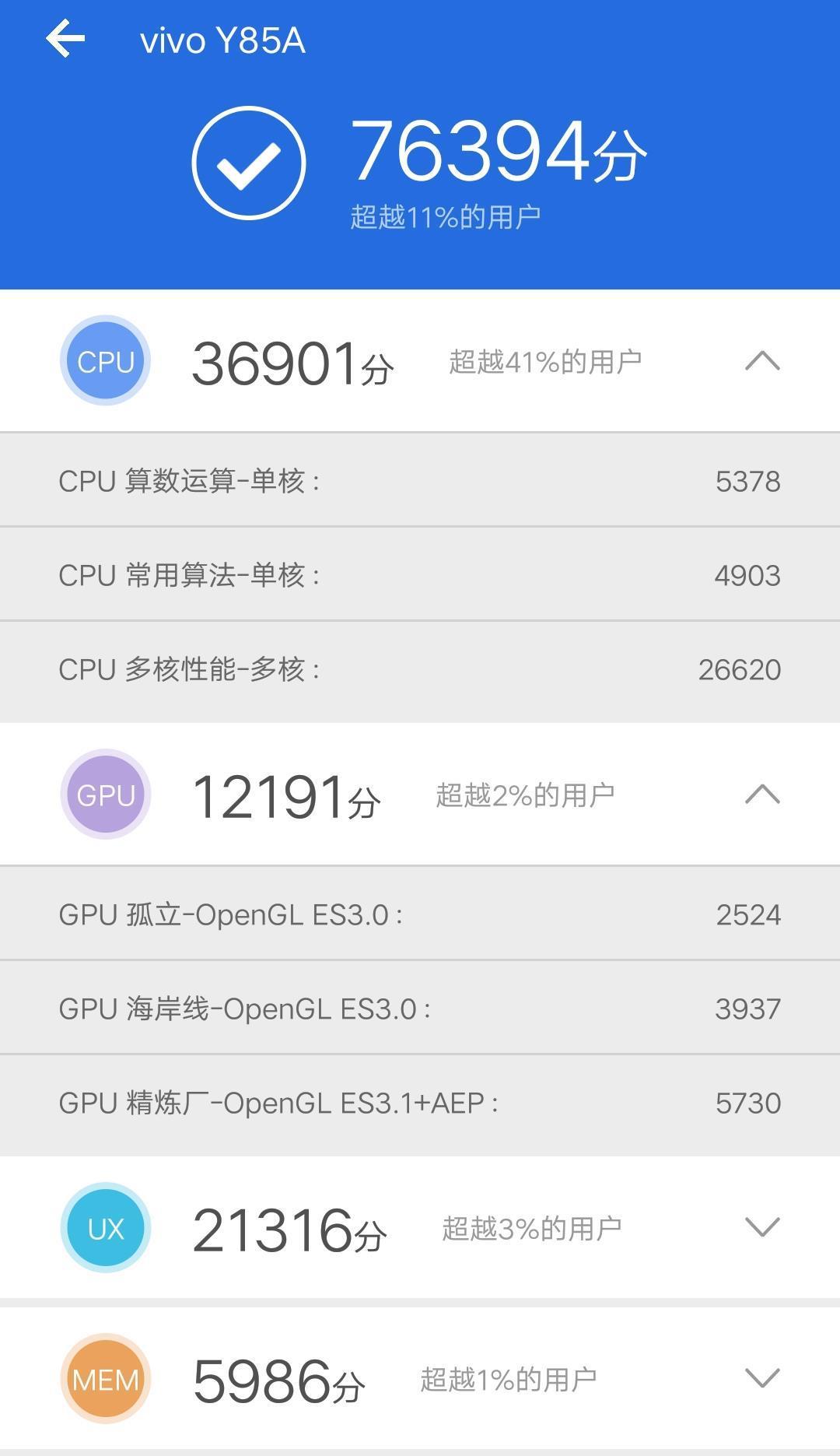Screen dimensions: 840x1456
Task: Collapse the CPU score section
Action: pos(762,360)
